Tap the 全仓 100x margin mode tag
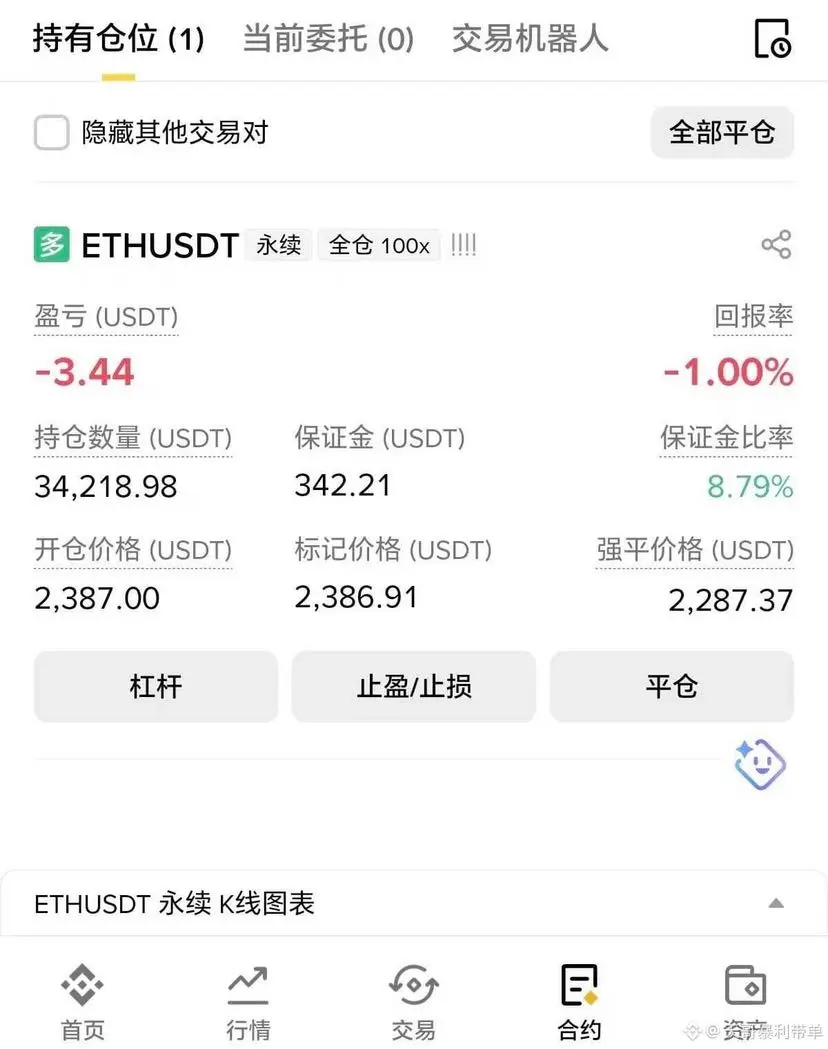The width and height of the screenshot is (828, 1049). pos(380,245)
